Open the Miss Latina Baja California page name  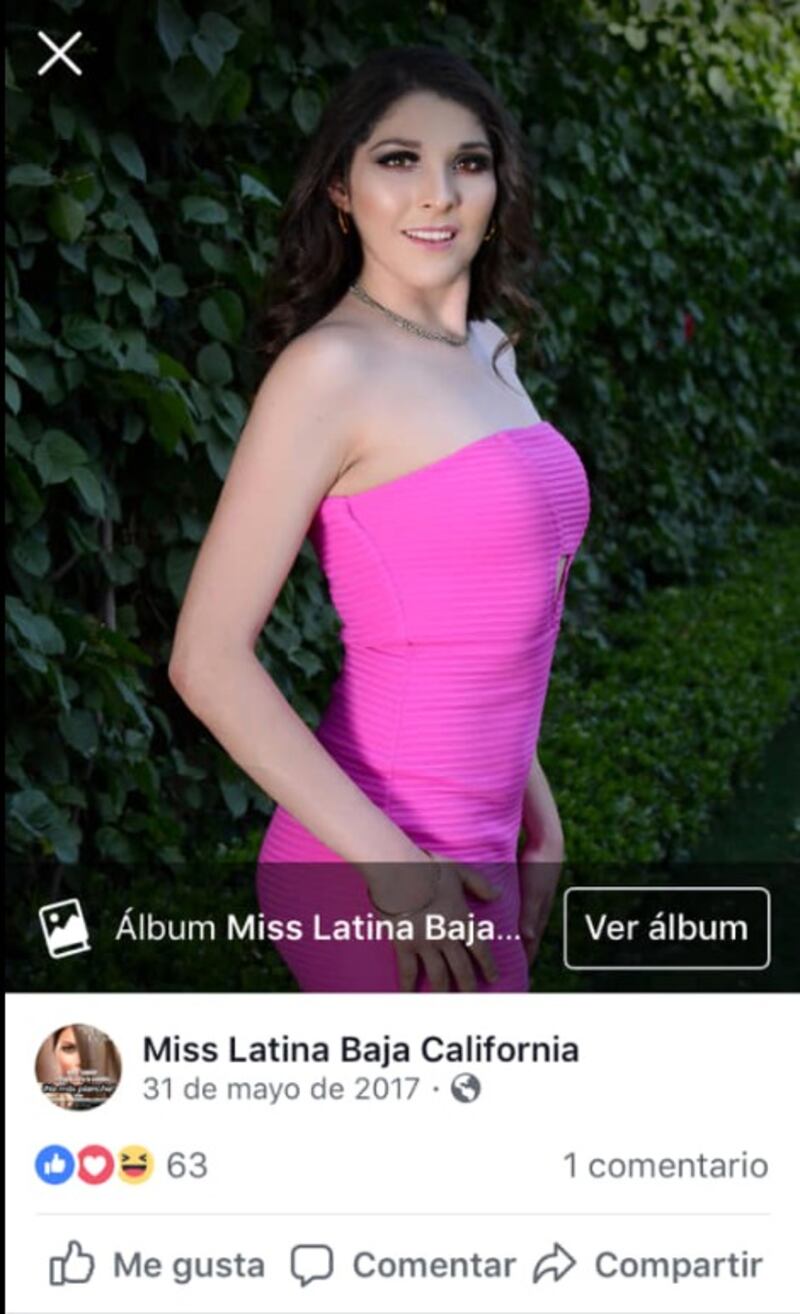point(360,1049)
